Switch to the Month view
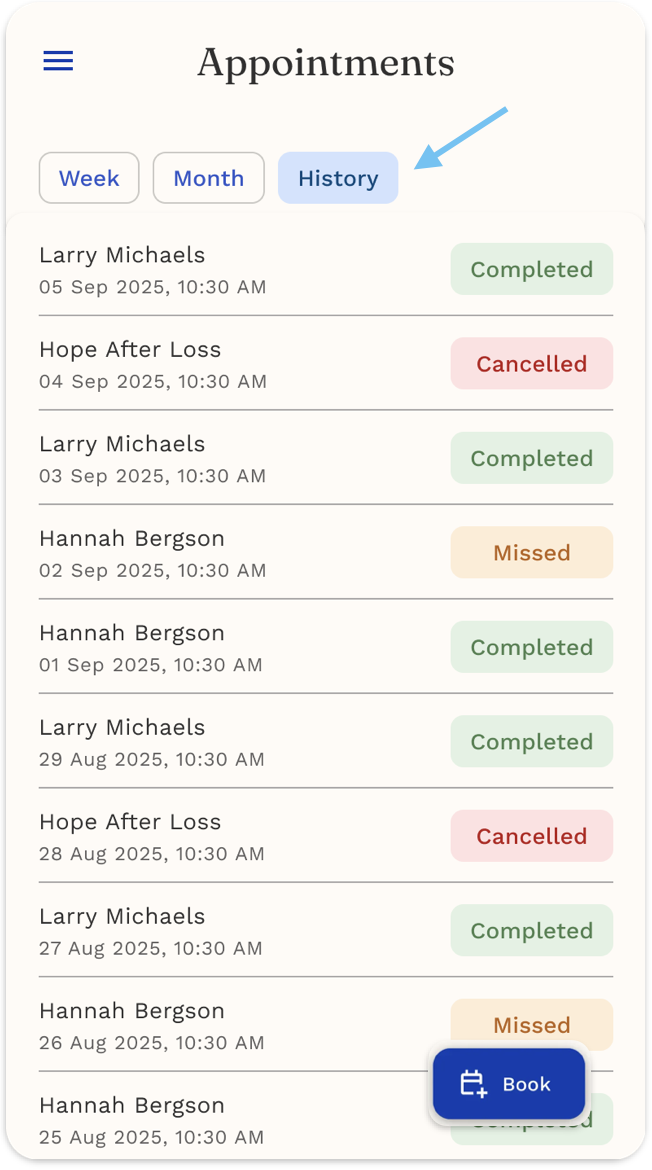Screen dimensions: 652x1170 tap(208, 178)
